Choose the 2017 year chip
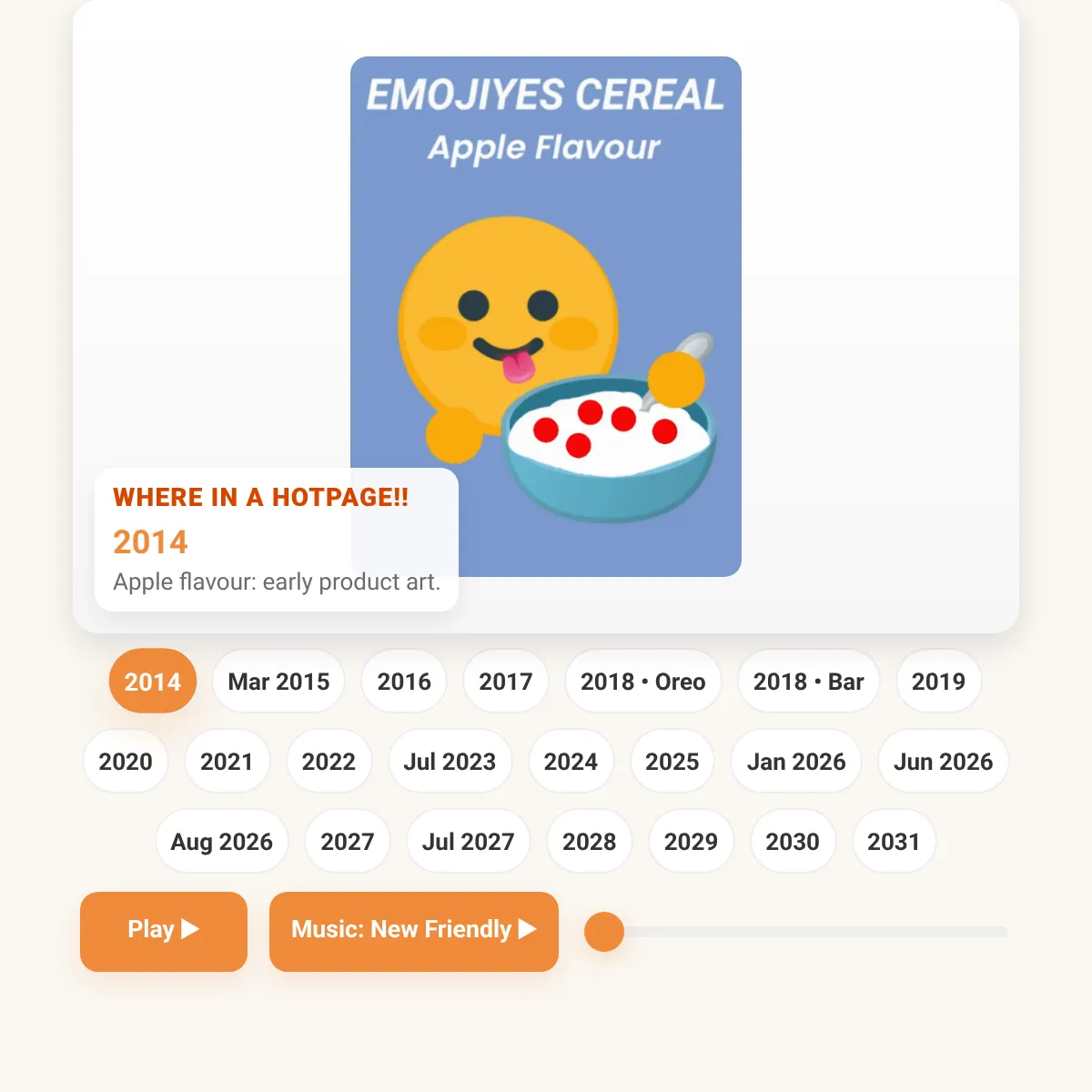 click(x=506, y=682)
